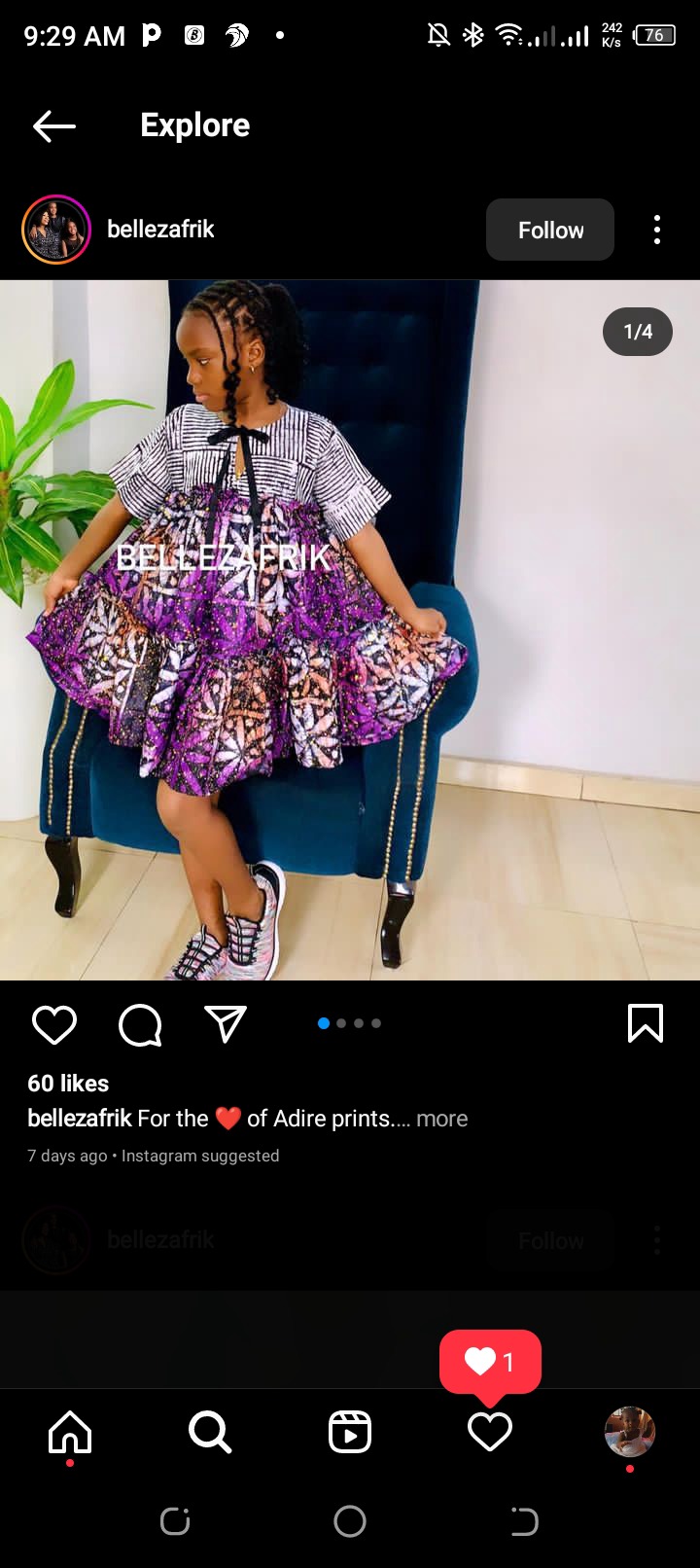Screen dimensions: 700x1568
Task: Share the post via paper plane icon
Action: click(x=226, y=1024)
